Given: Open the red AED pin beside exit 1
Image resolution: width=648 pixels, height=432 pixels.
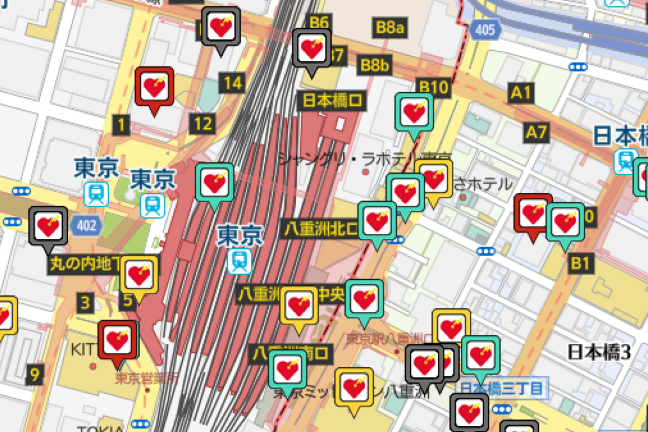Looking at the screenshot, I should click(154, 89).
